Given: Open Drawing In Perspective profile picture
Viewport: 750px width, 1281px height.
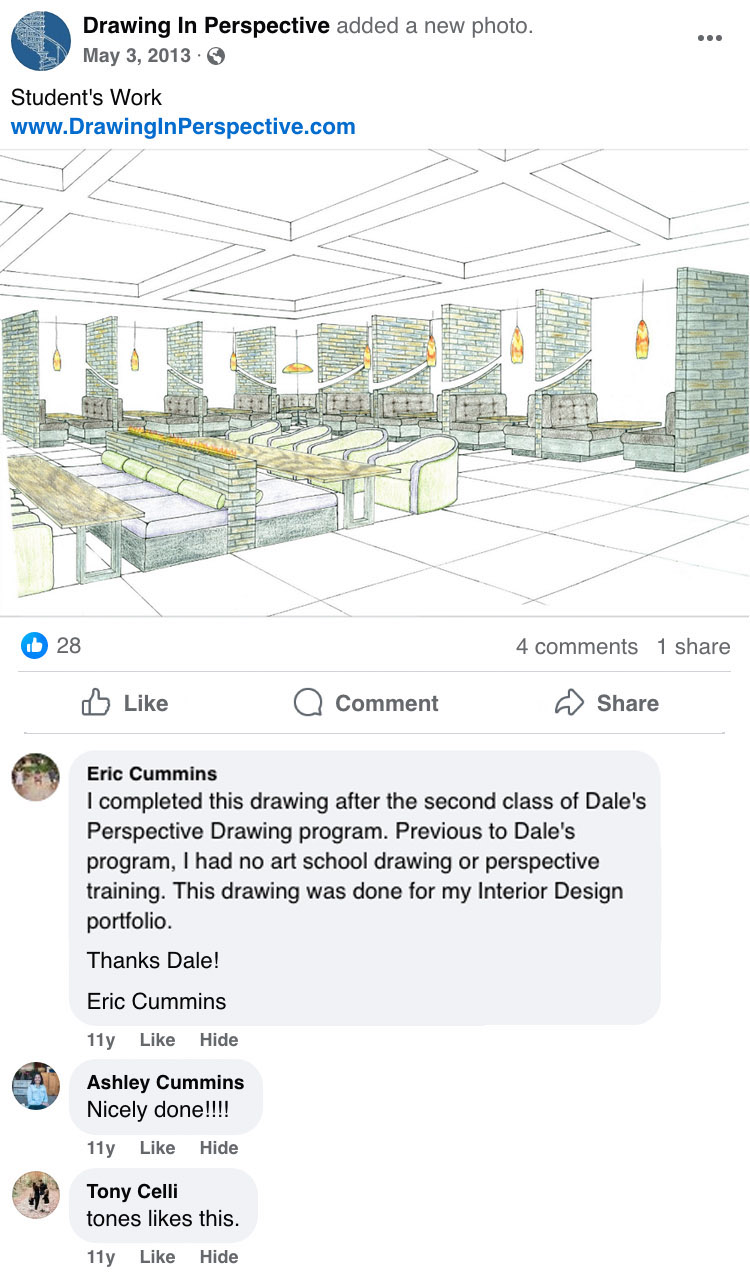Looking at the screenshot, I should tap(40, 40).
